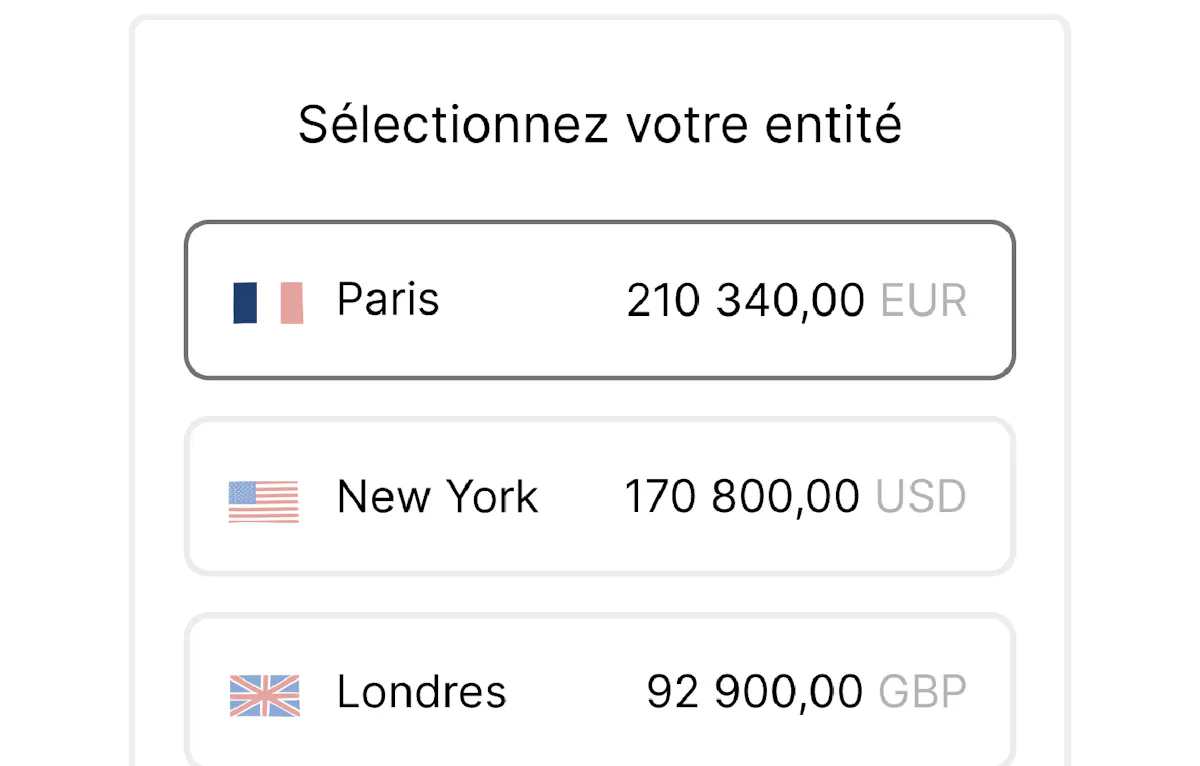1200x766 pixels.
Task: Choose the New York entity
Action: [599, 497]
